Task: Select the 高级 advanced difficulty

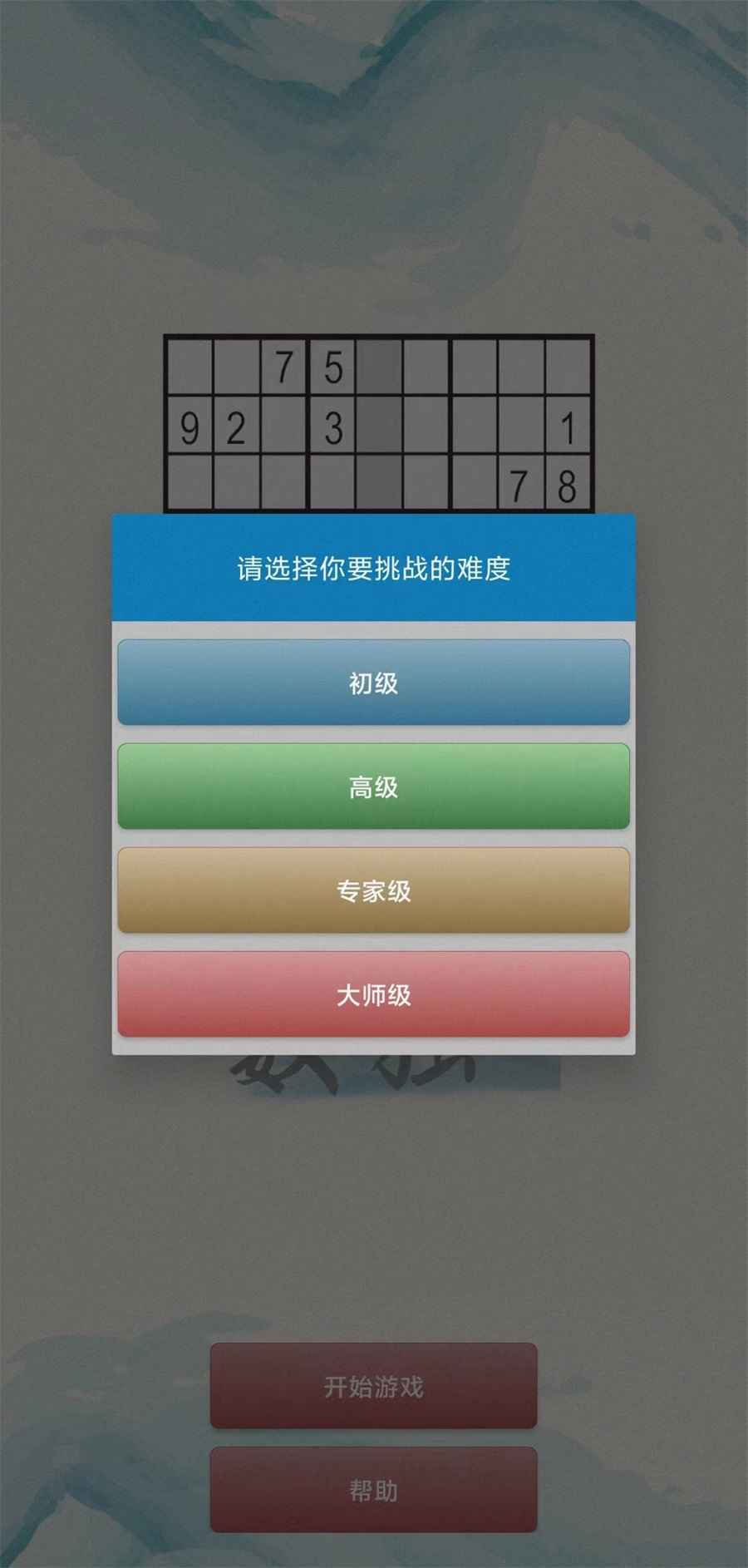Action: click(373, 786)
